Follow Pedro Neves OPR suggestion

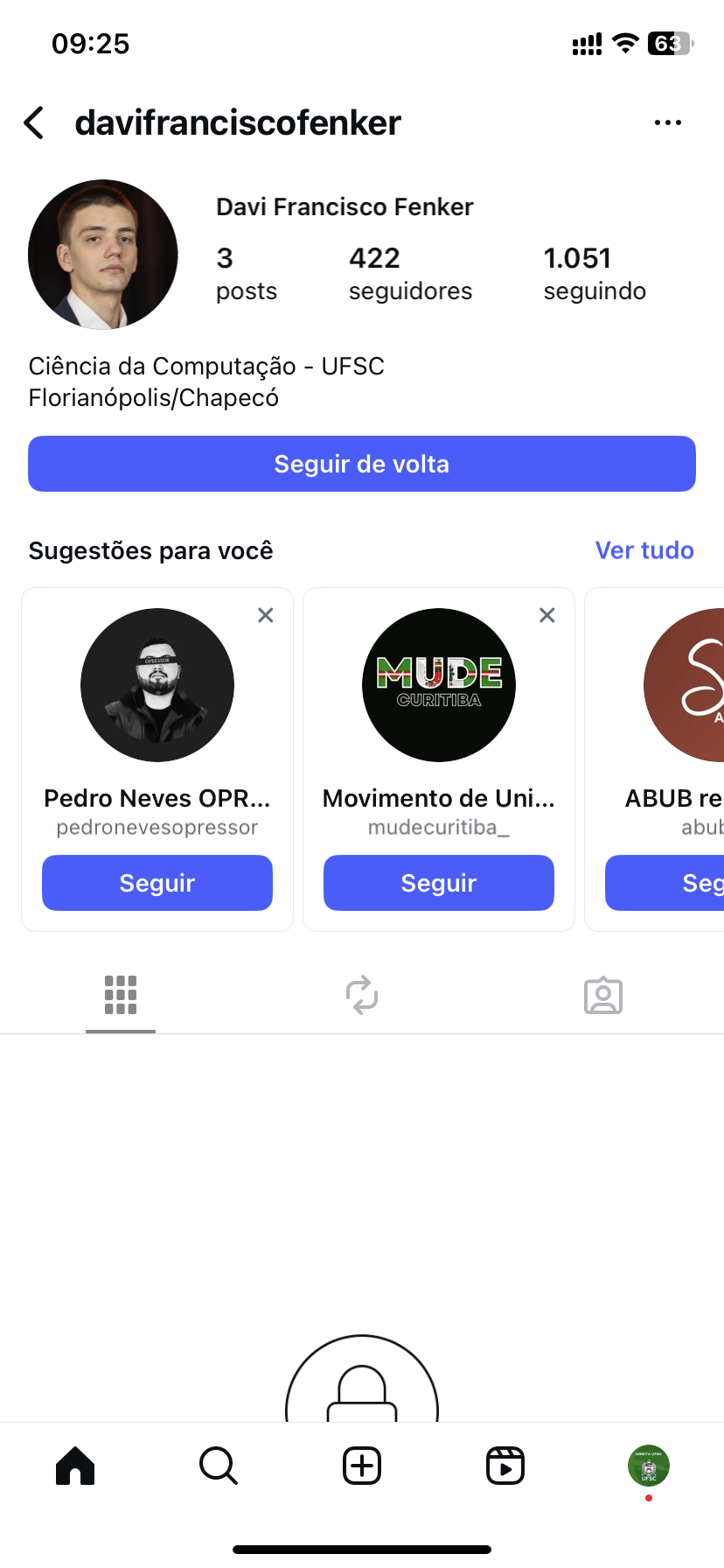157,883
